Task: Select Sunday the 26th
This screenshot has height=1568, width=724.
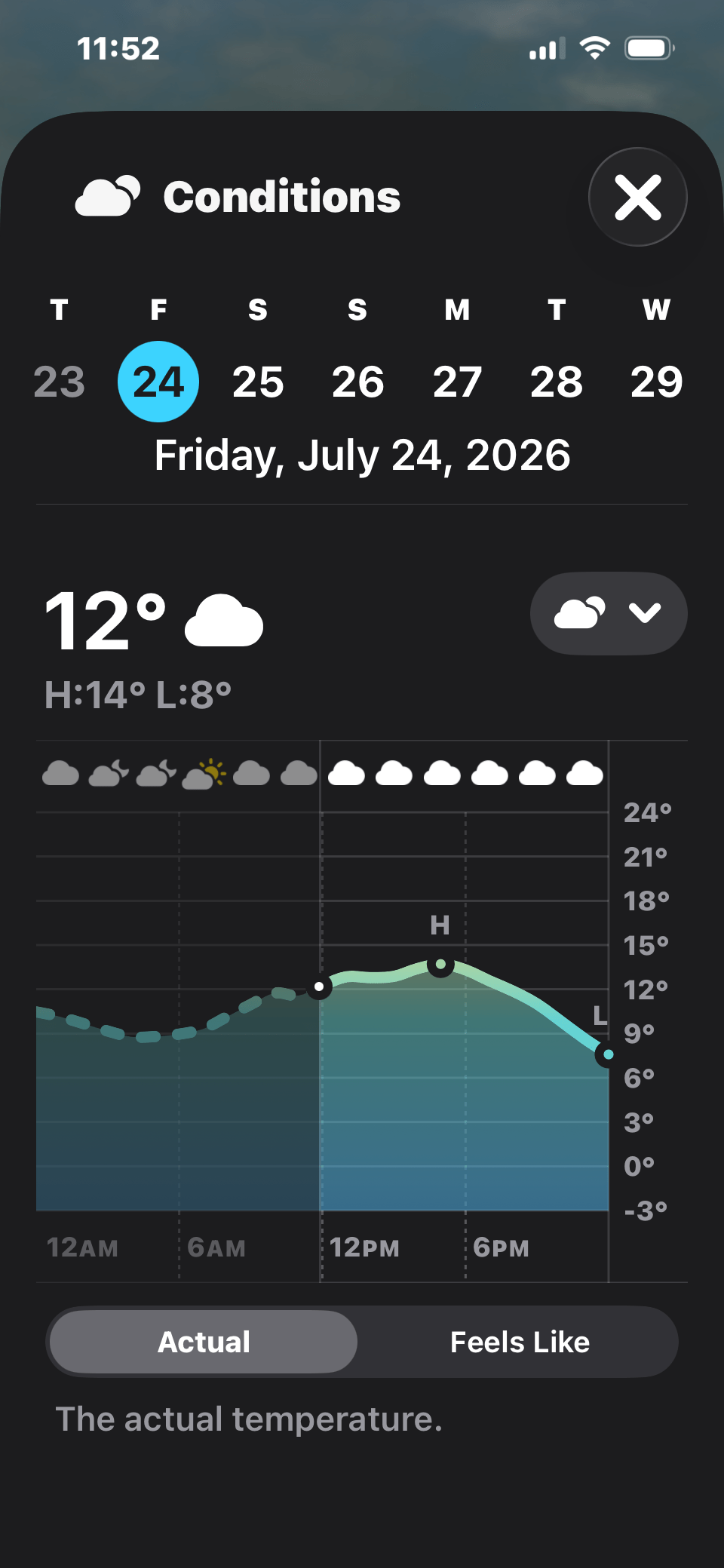Action: (x=357, y=382)
